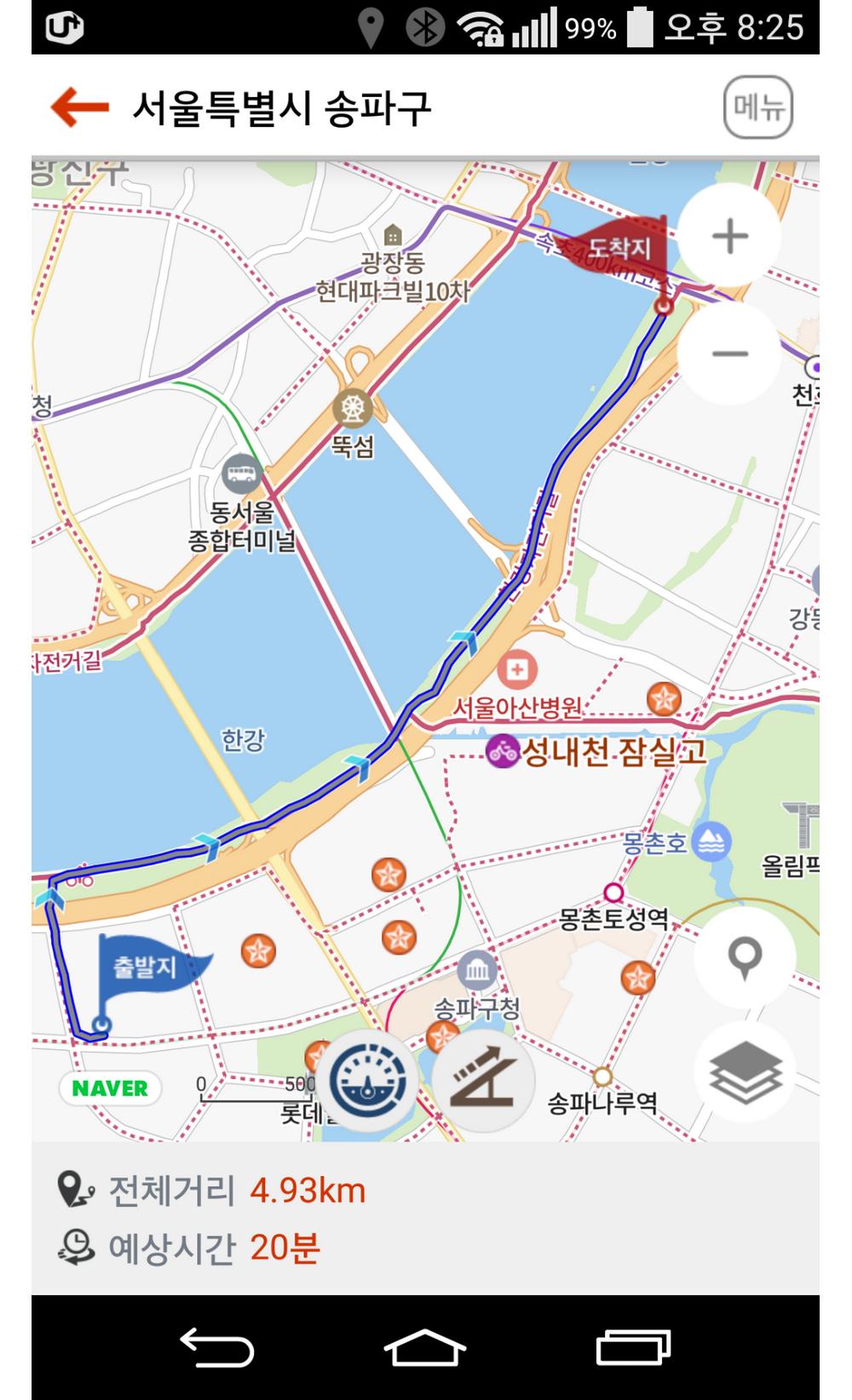
Task: Open the 메뉴 menu button
Action: tap(757, 107)
